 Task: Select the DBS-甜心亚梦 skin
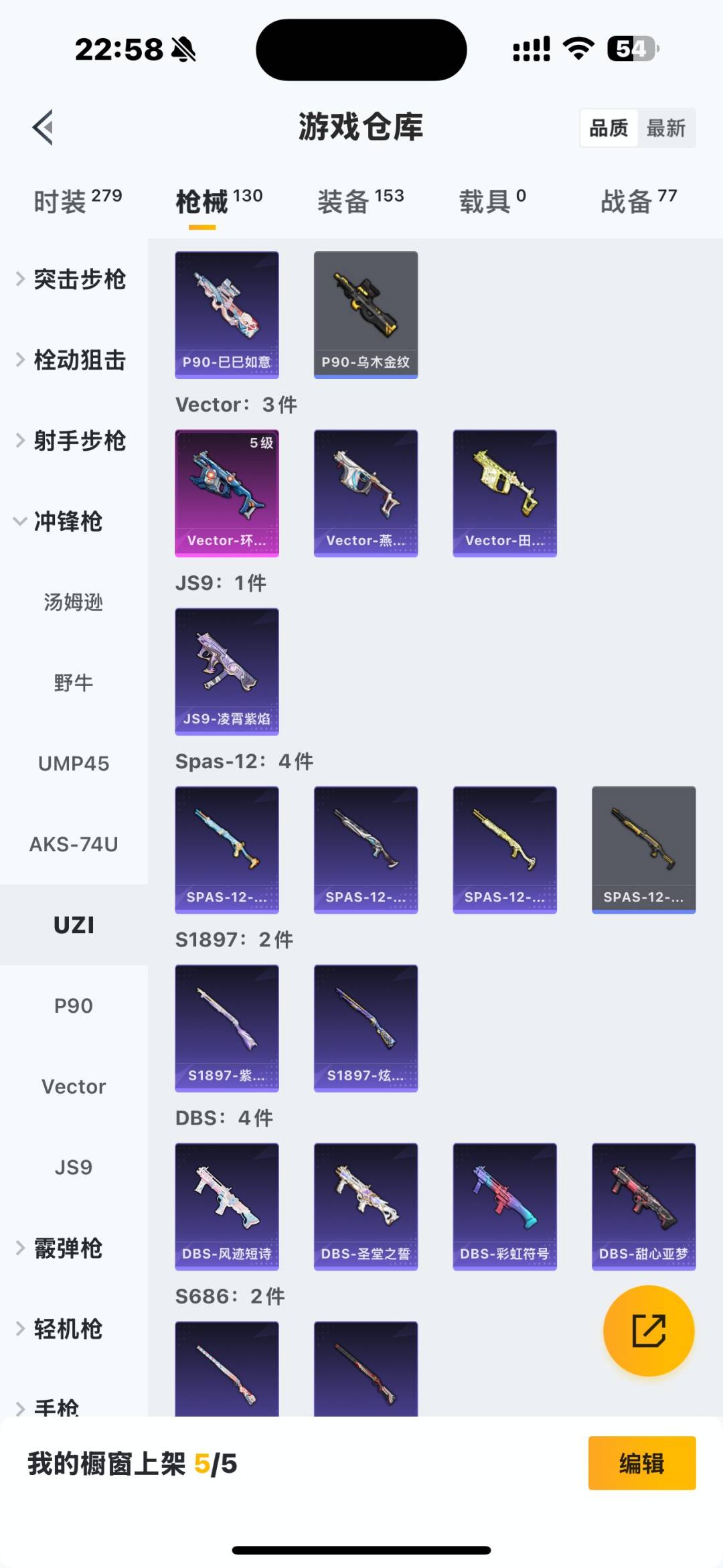(x=643, y=1206)
